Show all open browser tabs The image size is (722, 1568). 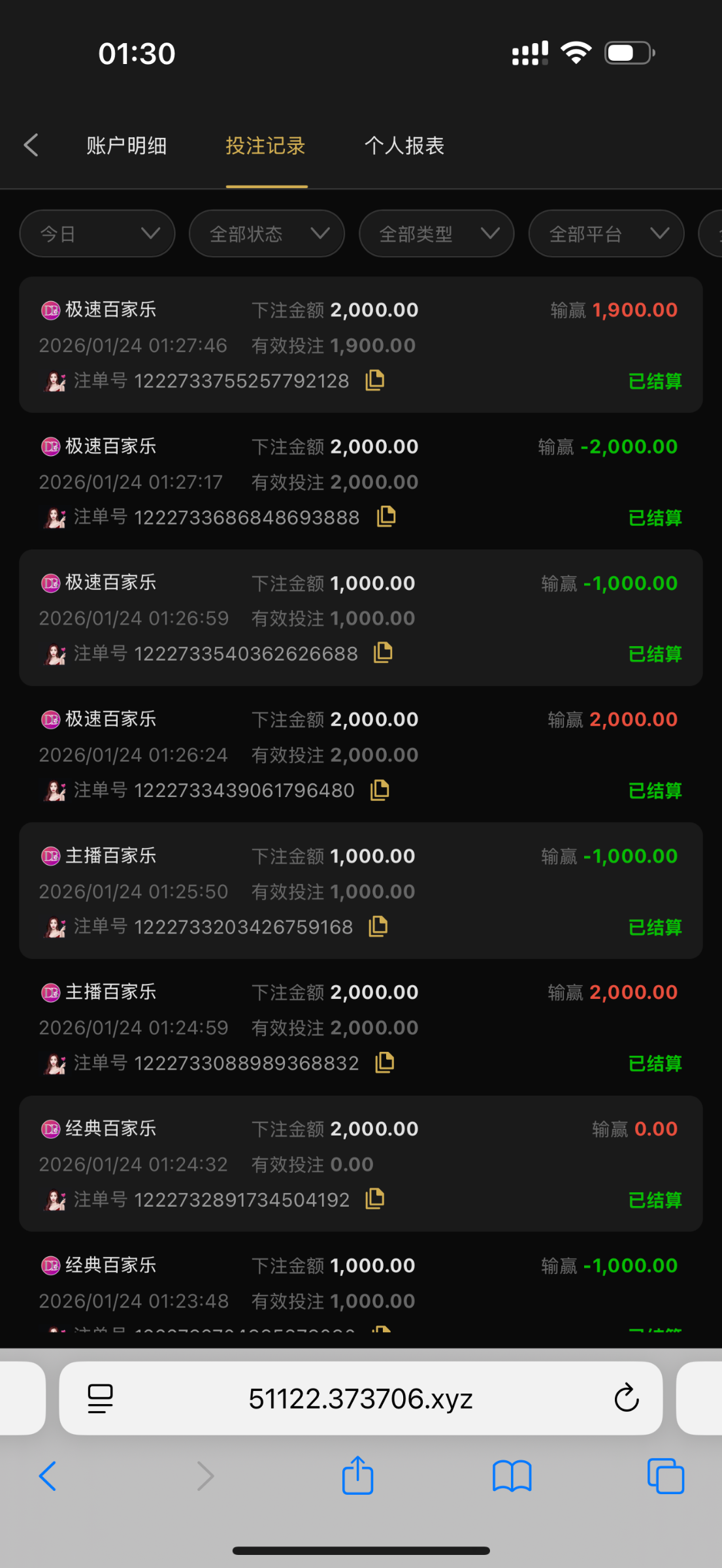tap(665, 1476)
